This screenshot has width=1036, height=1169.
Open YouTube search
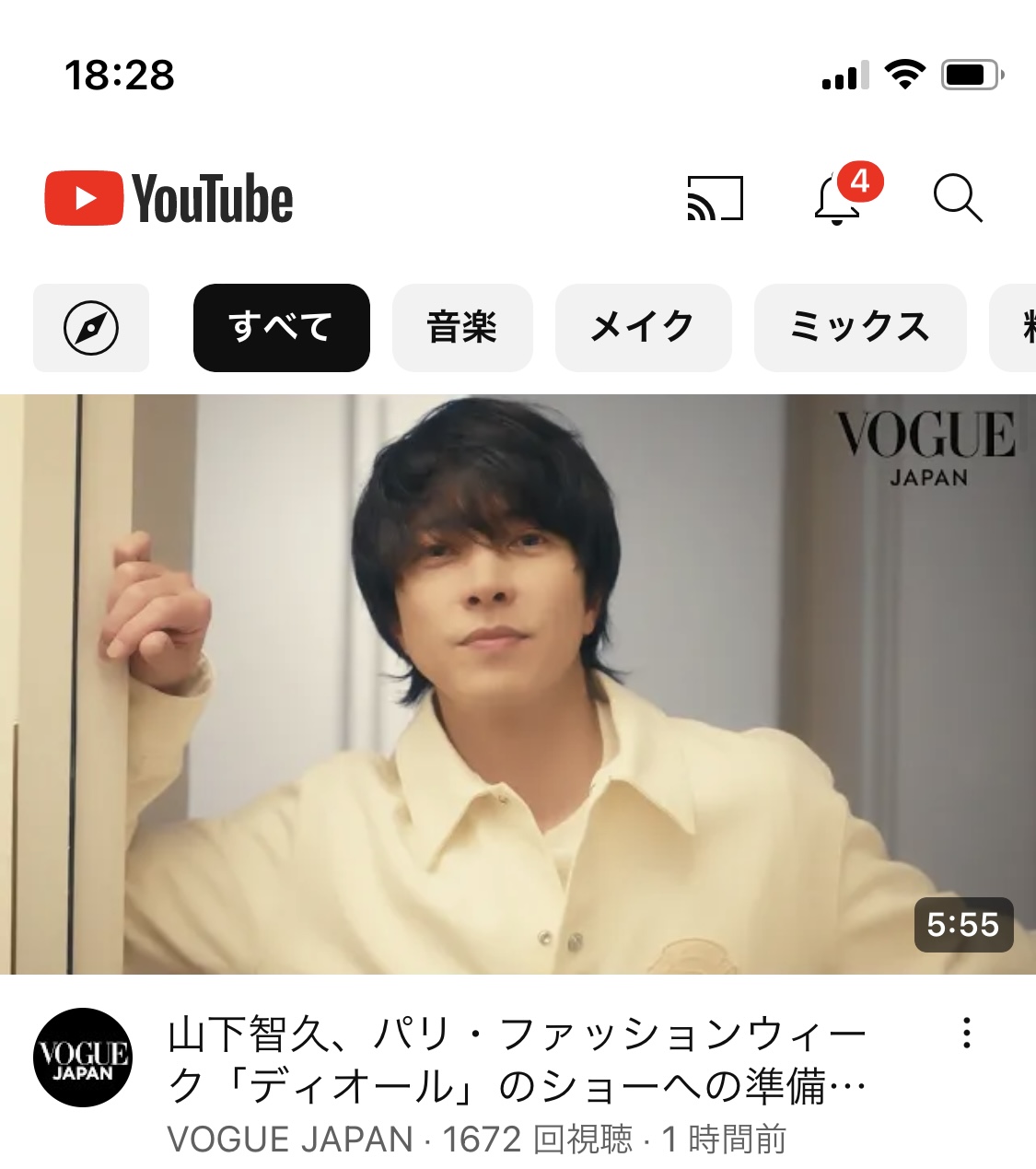(x=958, y=198)
